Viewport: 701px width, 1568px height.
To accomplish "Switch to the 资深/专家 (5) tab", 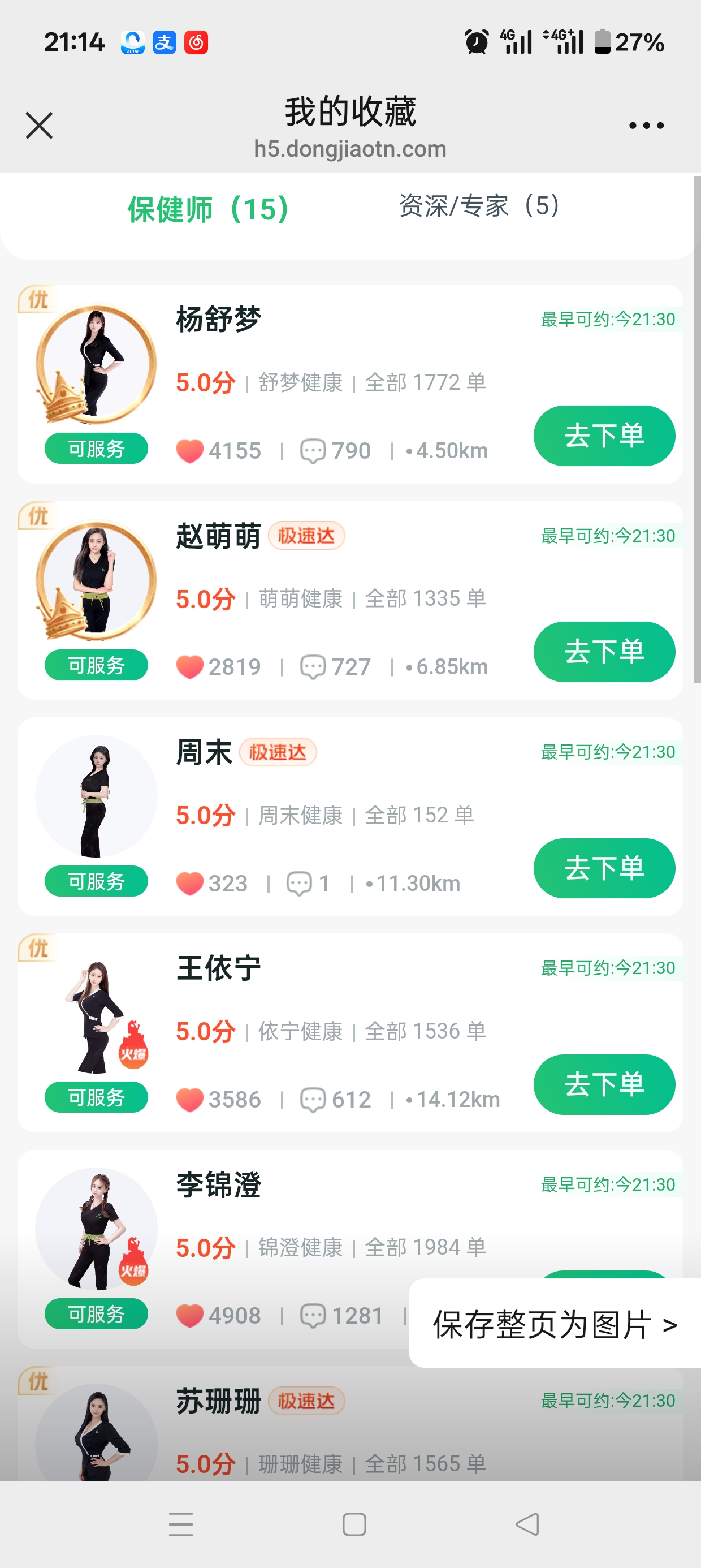I will pyautogui.click(x=479, y=206).
